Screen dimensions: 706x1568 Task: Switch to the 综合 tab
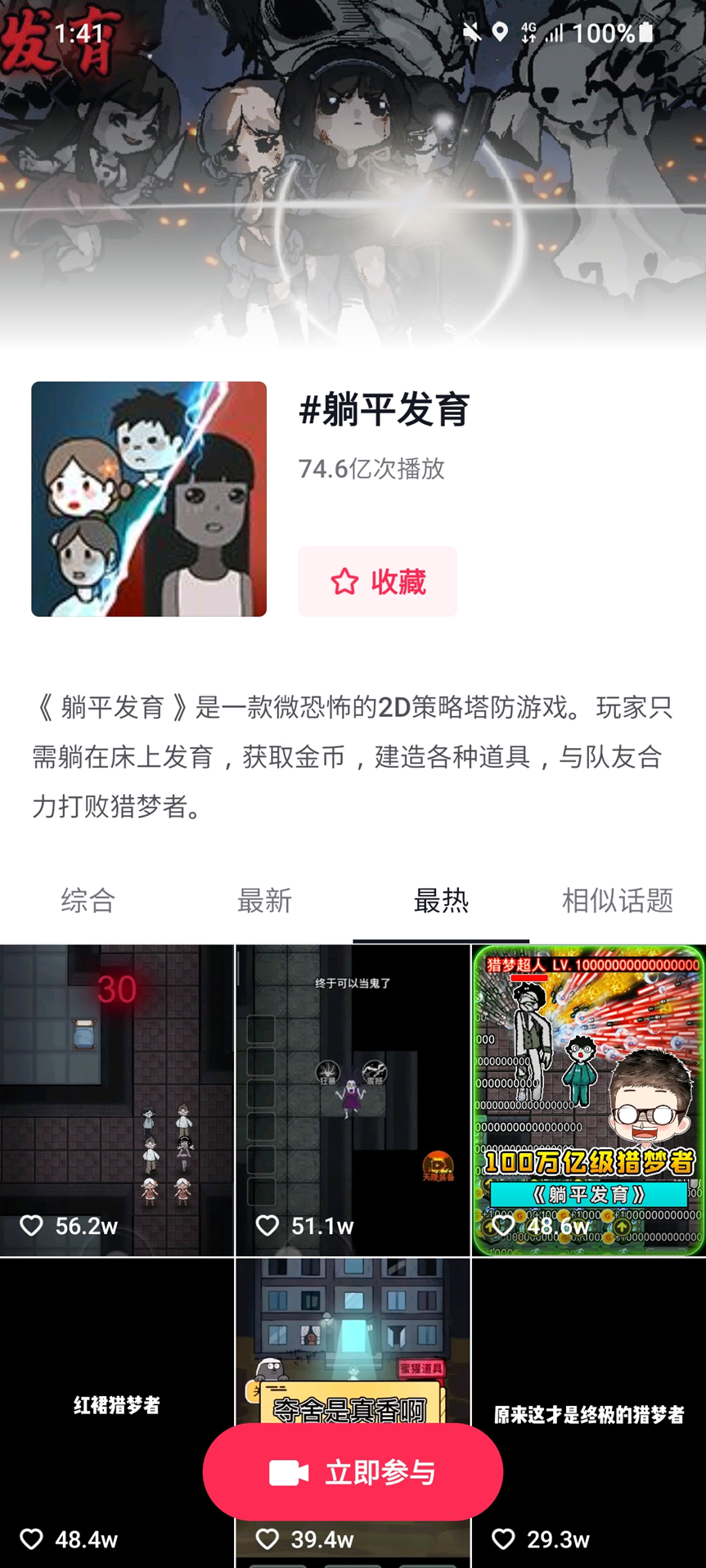click(x=88, y=900)
